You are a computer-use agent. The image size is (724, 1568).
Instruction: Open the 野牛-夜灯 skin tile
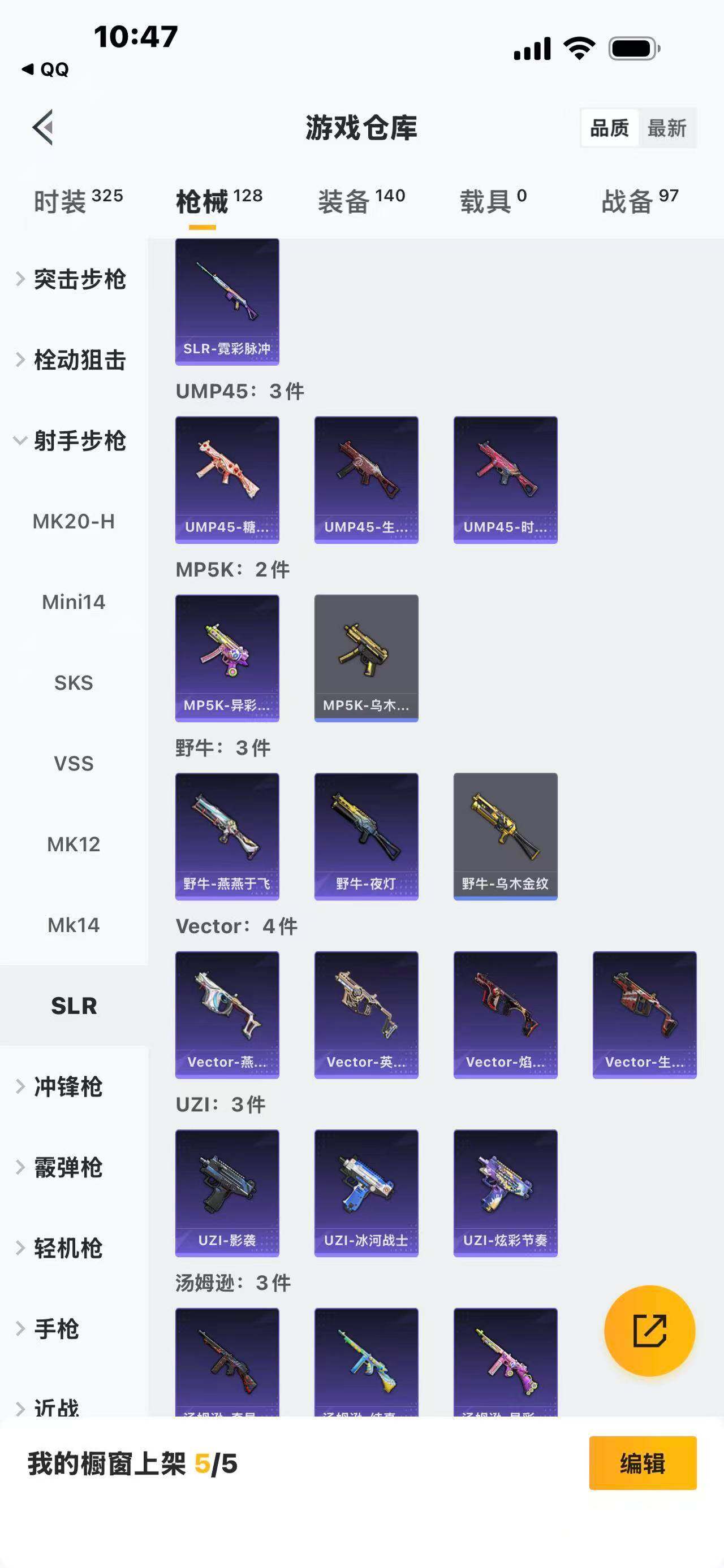[366, 837]
